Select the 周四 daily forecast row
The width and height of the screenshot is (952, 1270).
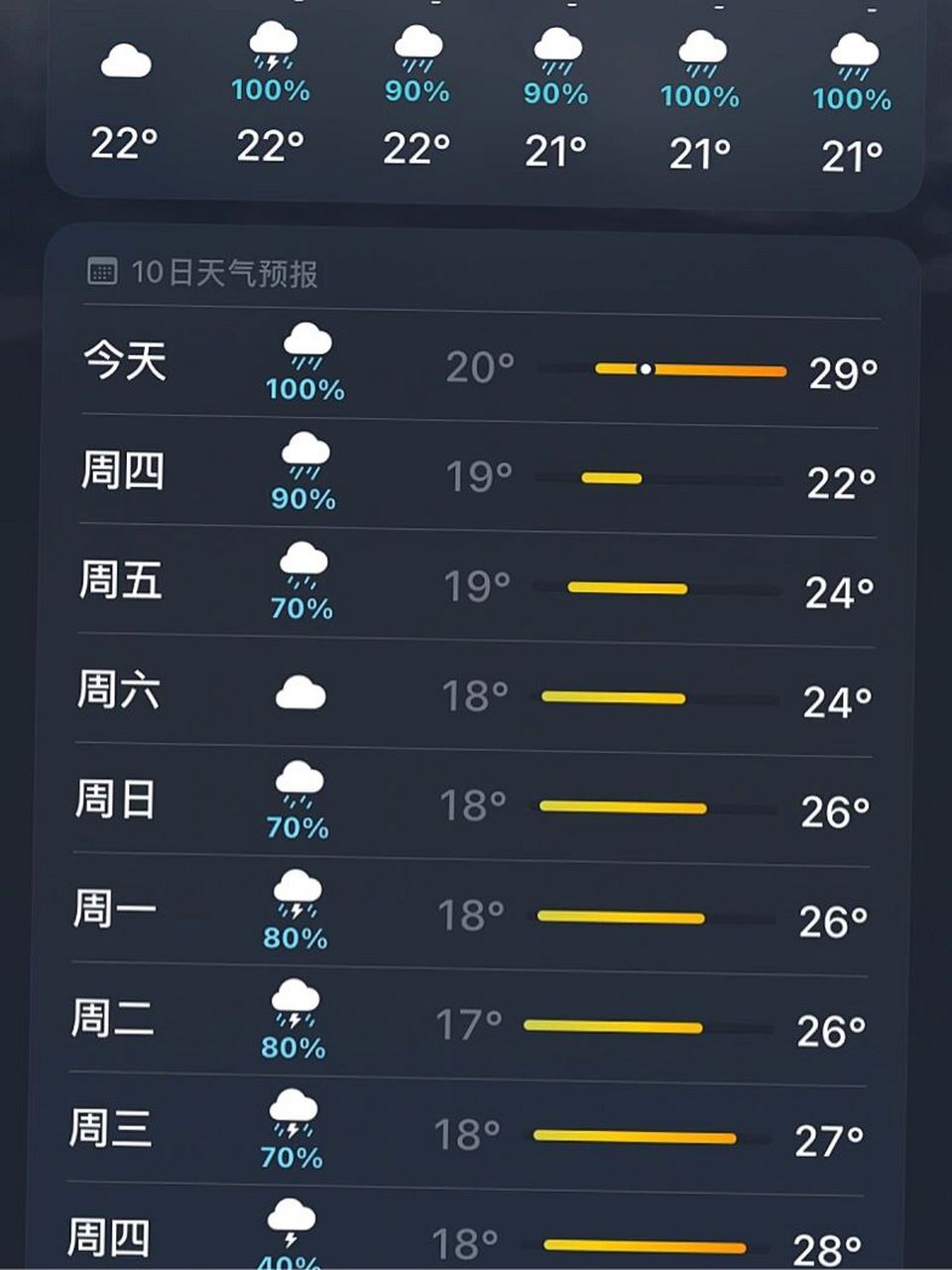click(x=476, y=474)
